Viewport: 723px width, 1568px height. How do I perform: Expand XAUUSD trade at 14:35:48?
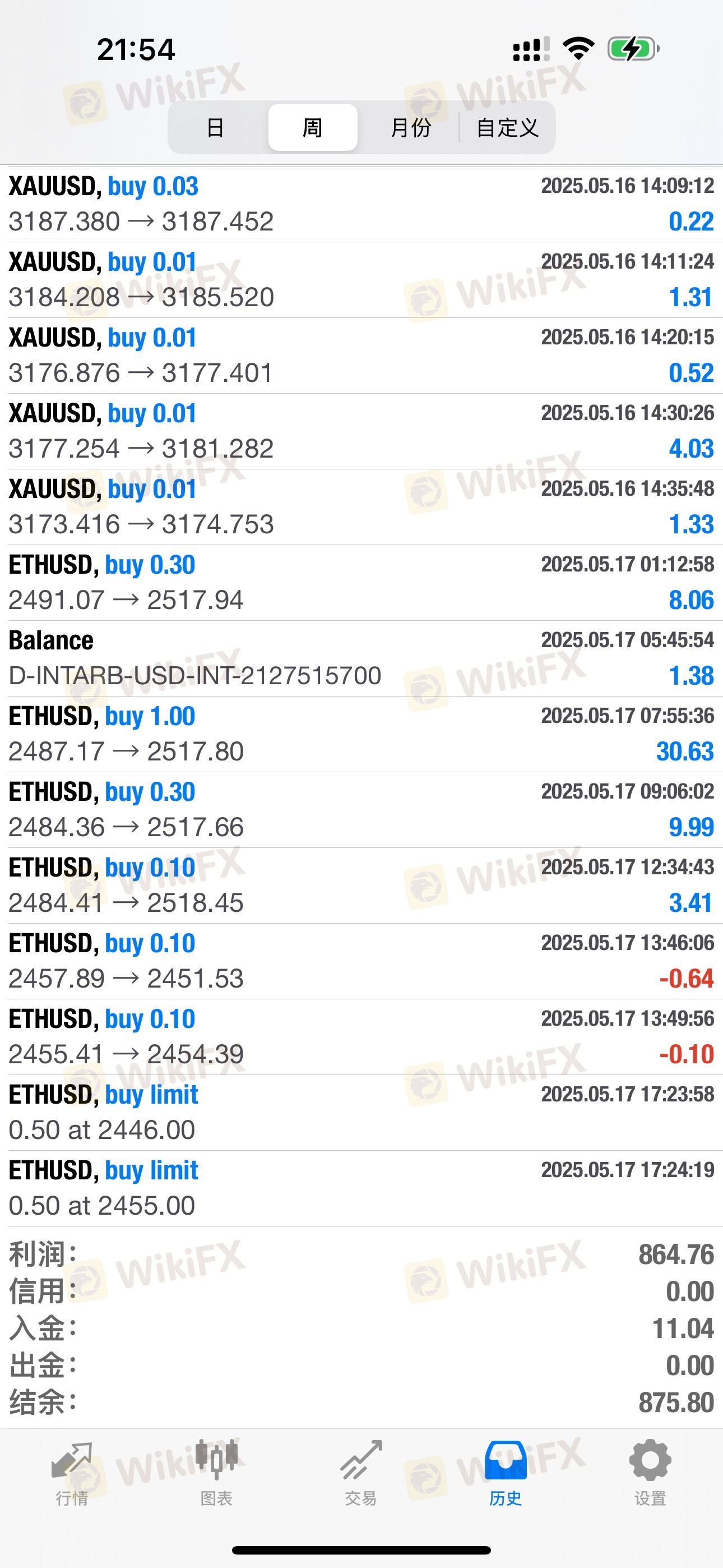361,507
